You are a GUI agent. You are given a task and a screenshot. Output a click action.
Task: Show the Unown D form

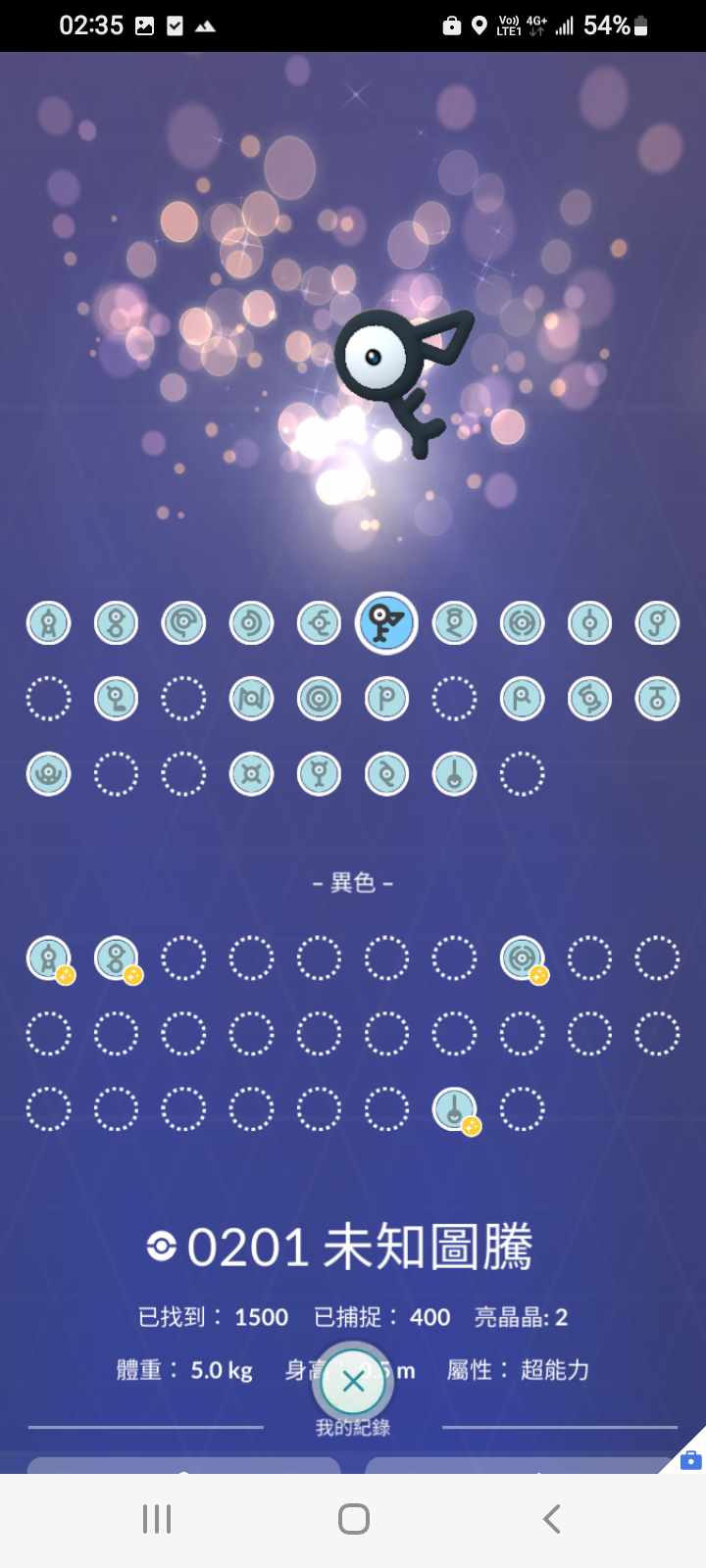point(251,623)
